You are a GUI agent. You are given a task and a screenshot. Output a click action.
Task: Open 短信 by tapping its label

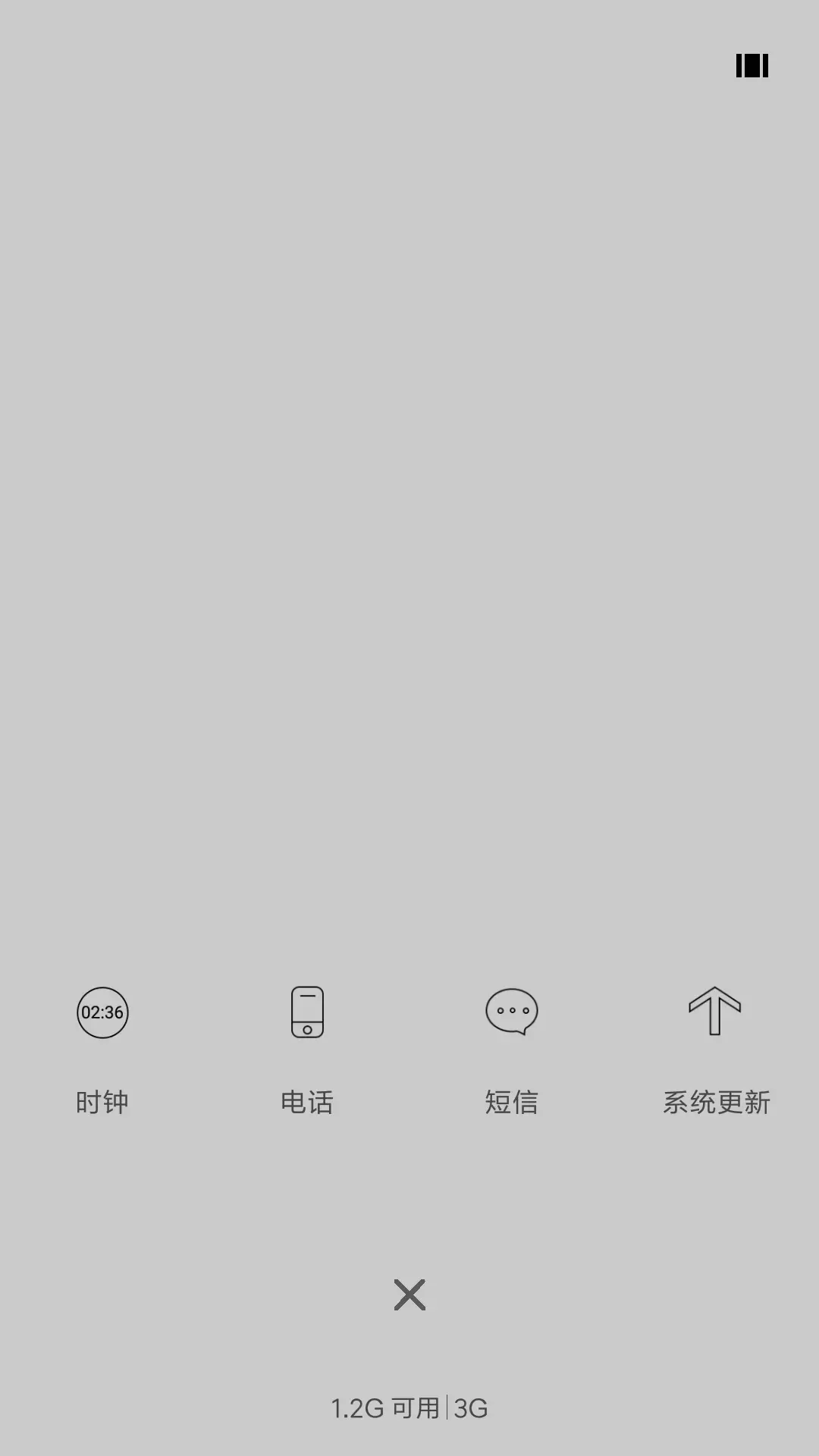point(512,1102)
